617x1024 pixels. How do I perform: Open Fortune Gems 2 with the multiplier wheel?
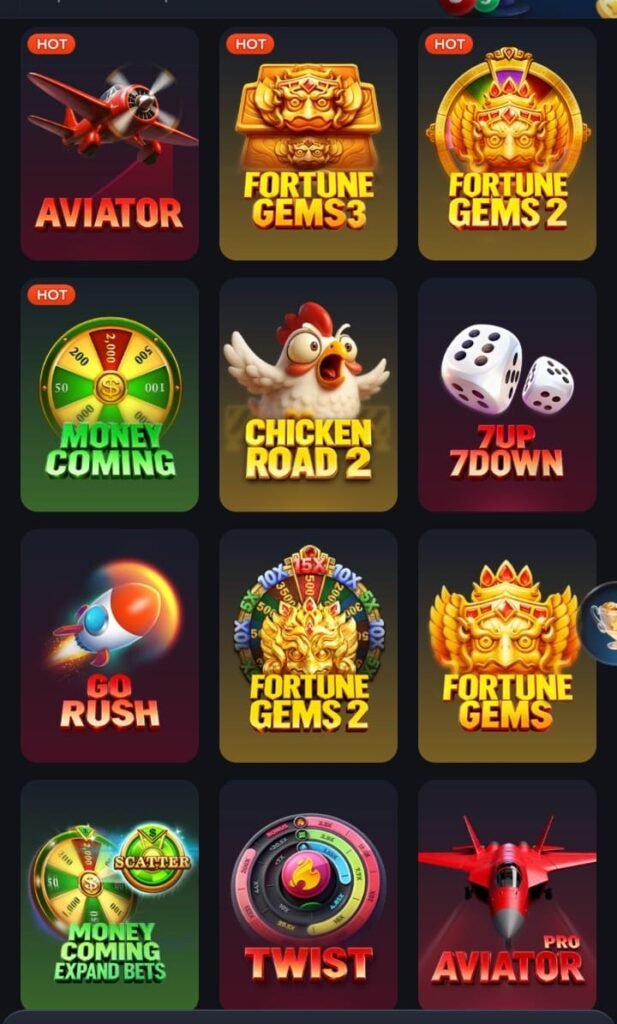pos(308,646)
